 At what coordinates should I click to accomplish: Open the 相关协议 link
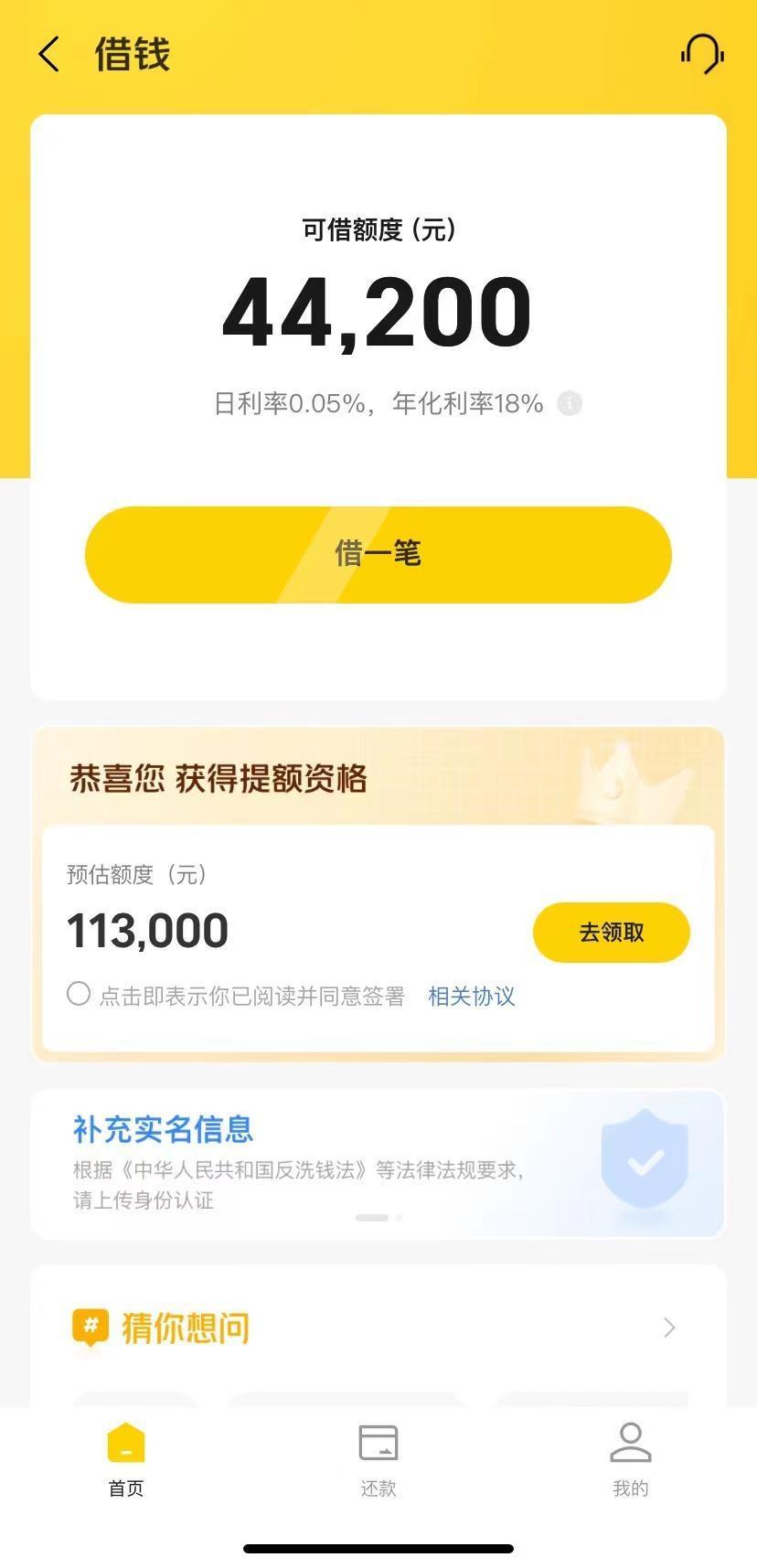[x=471, y=996]
